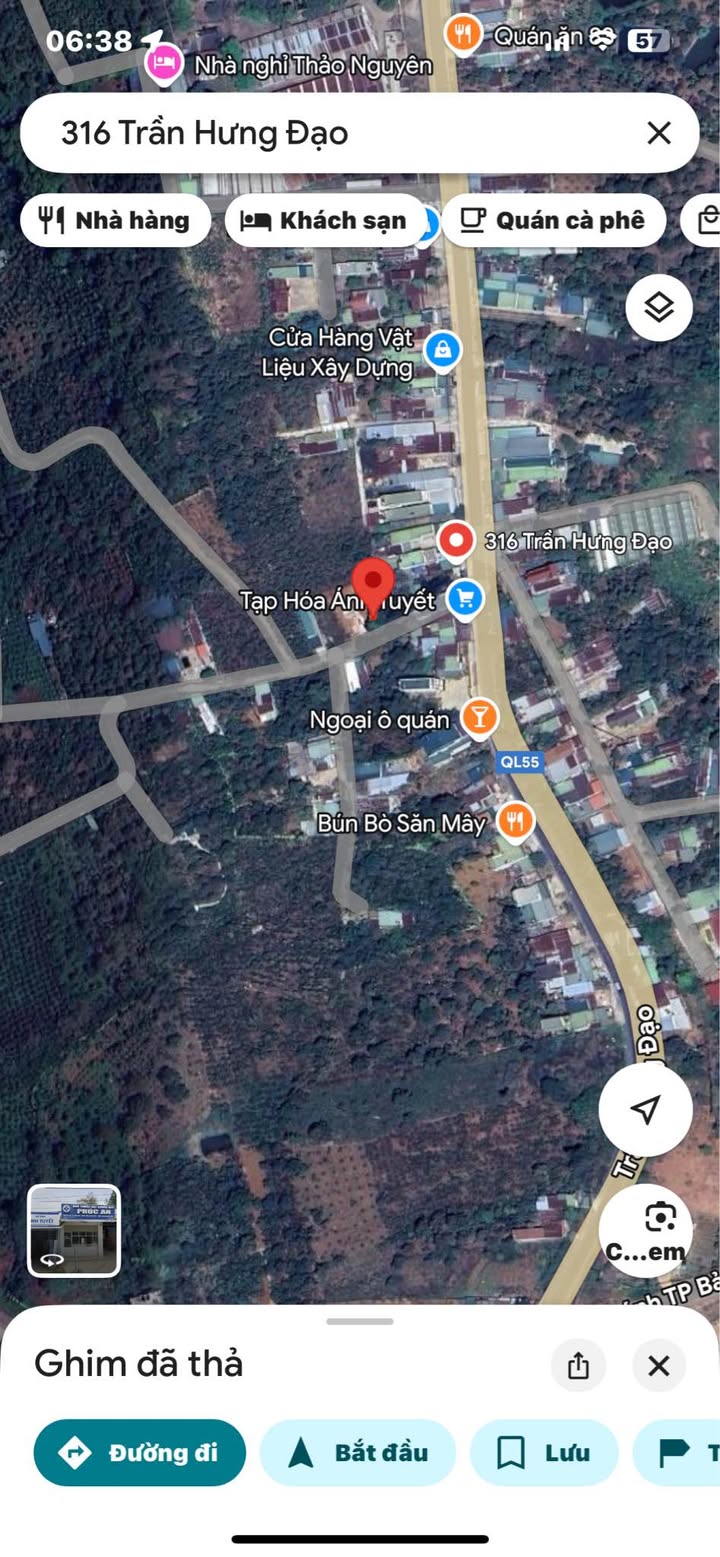Open Cửa Hàng Vật Liệu Xây Dựng marker
This screenshot has height=1557, width=720.
(x=441, y=350)
